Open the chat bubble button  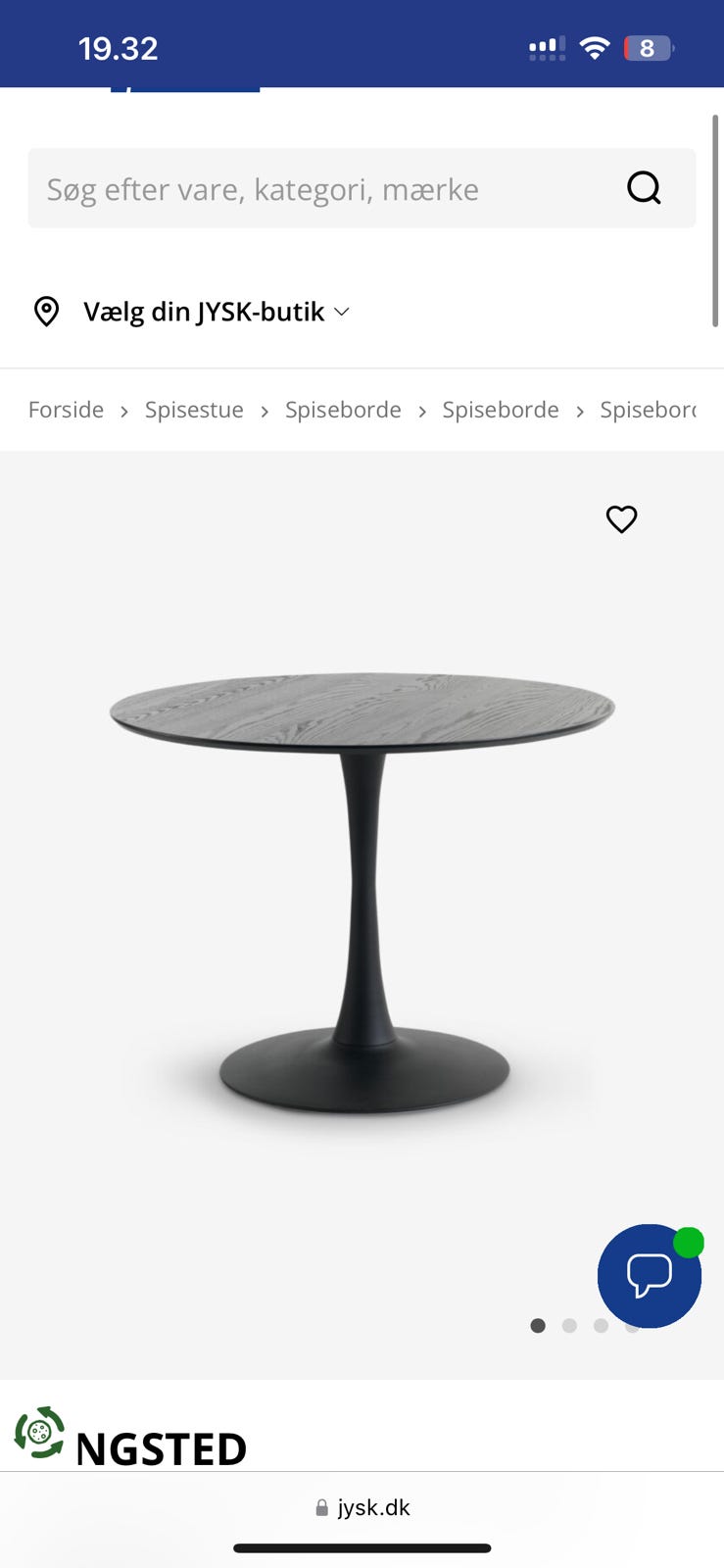click(650, 1276)
